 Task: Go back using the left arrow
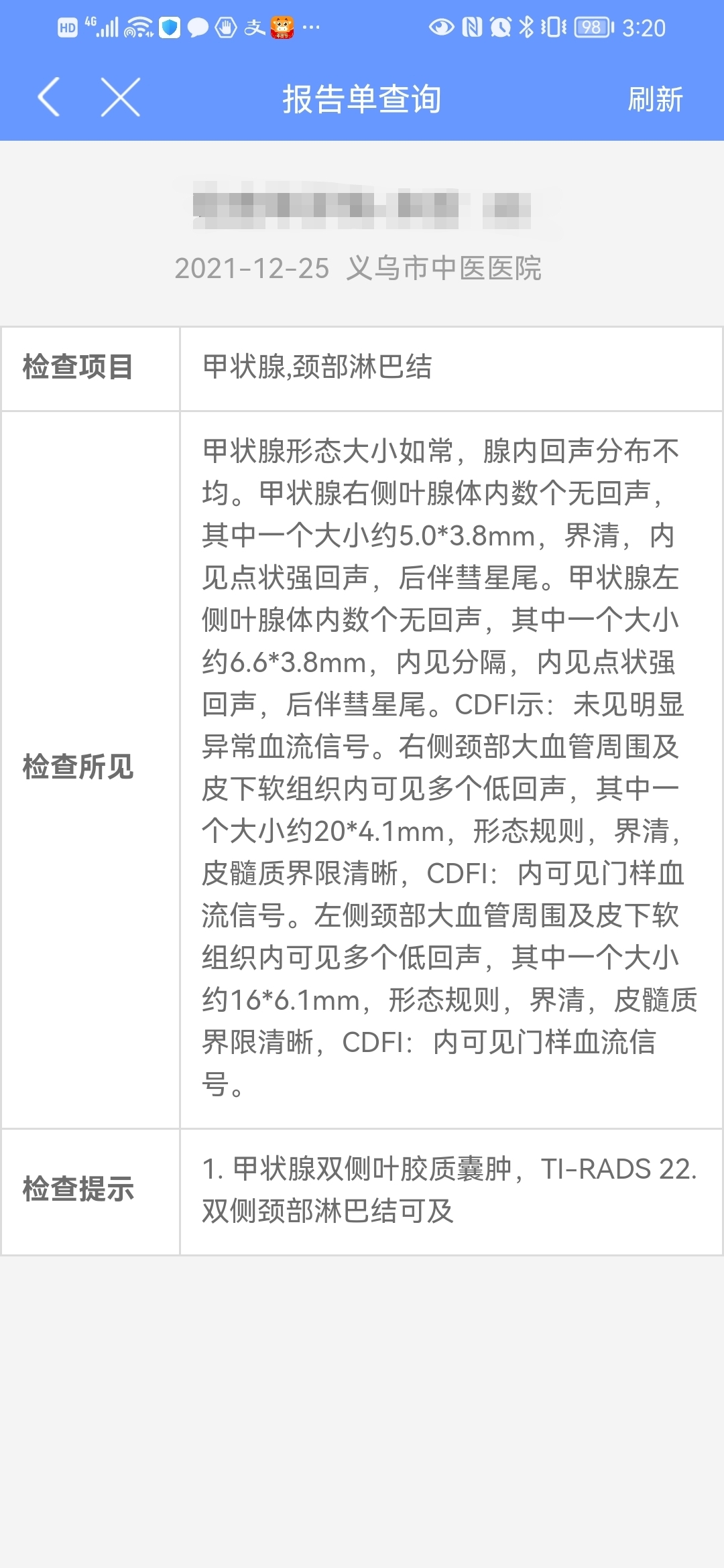click(49, 97)
